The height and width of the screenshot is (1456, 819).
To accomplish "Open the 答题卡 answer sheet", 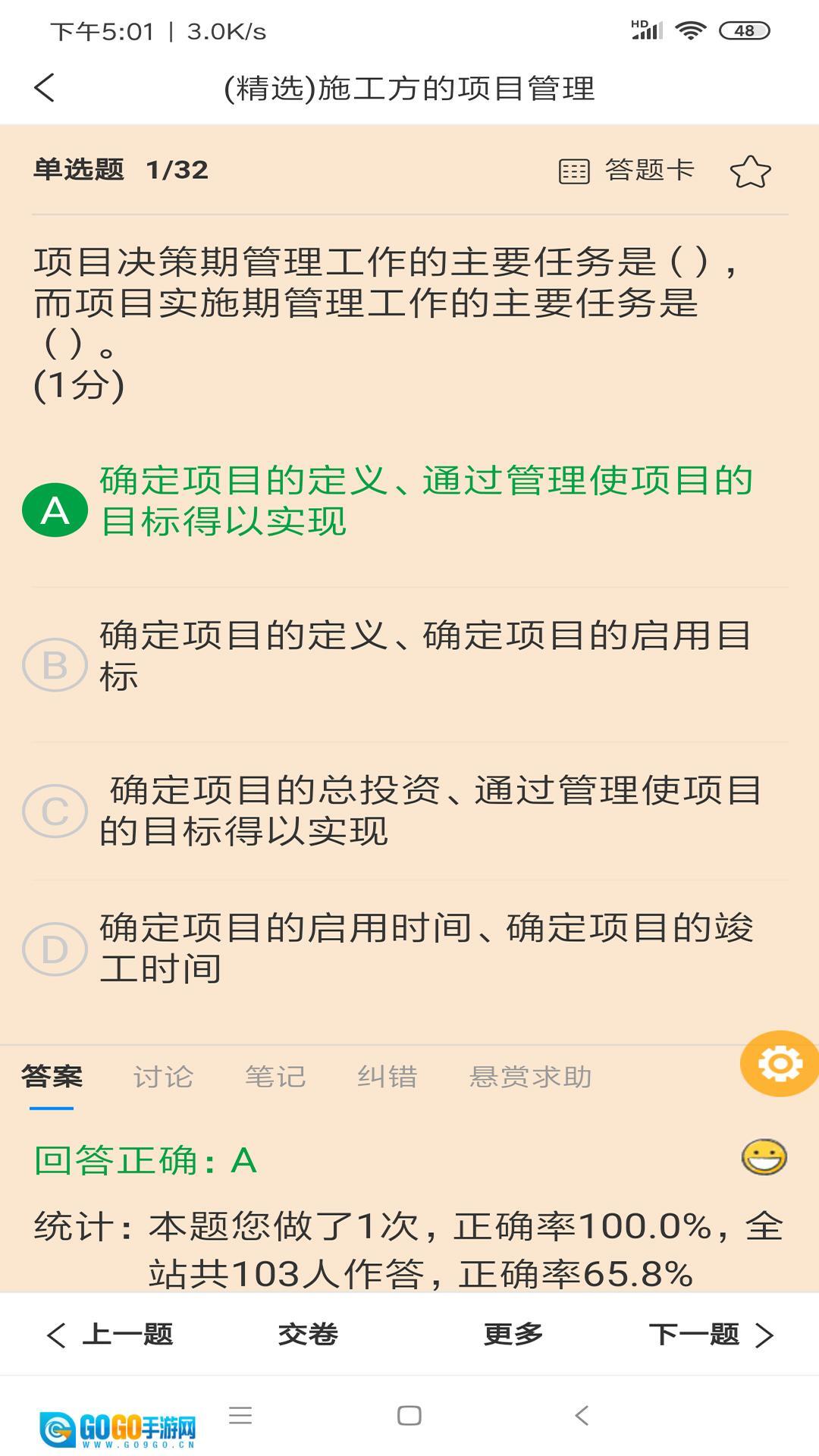I will tap(627, 171).
